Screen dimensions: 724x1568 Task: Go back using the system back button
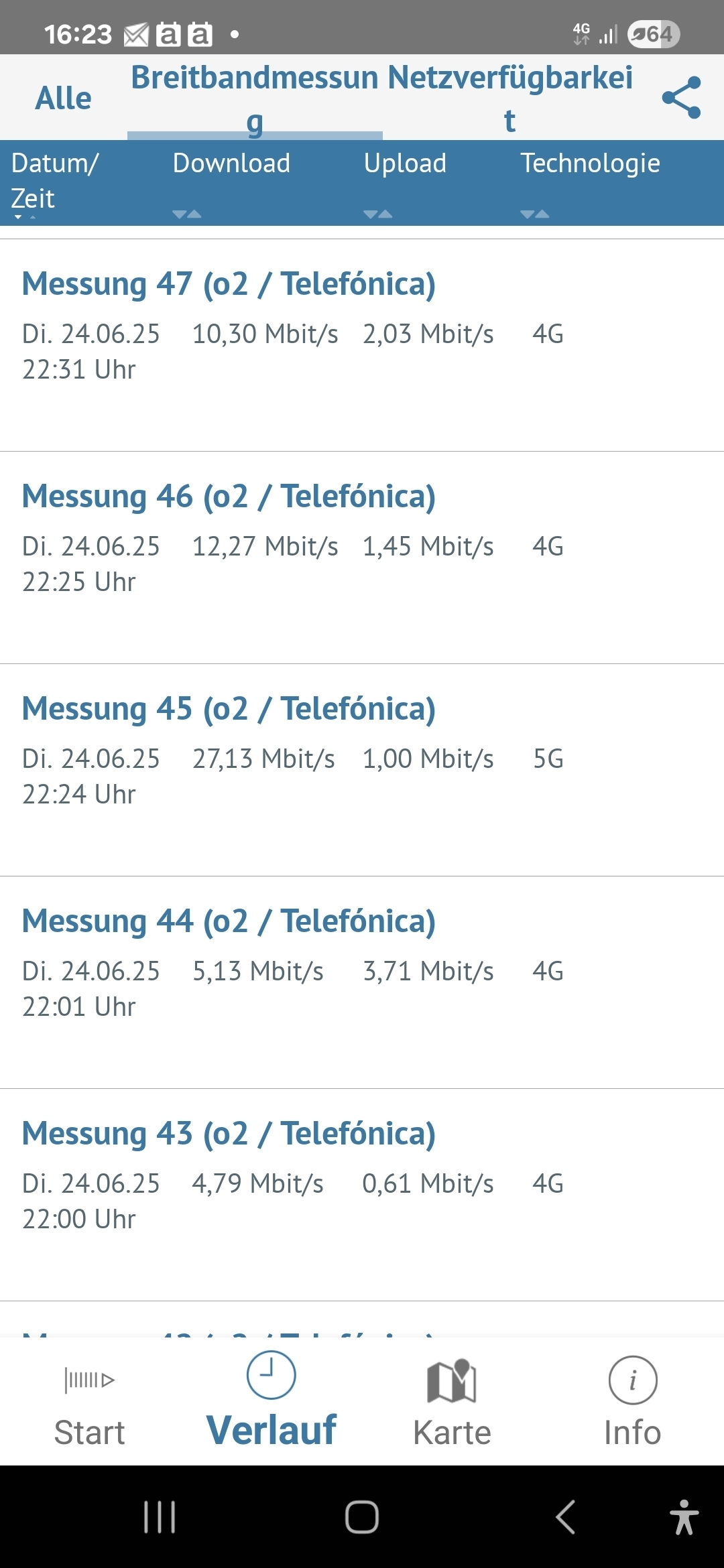(x=565, y=1517)
